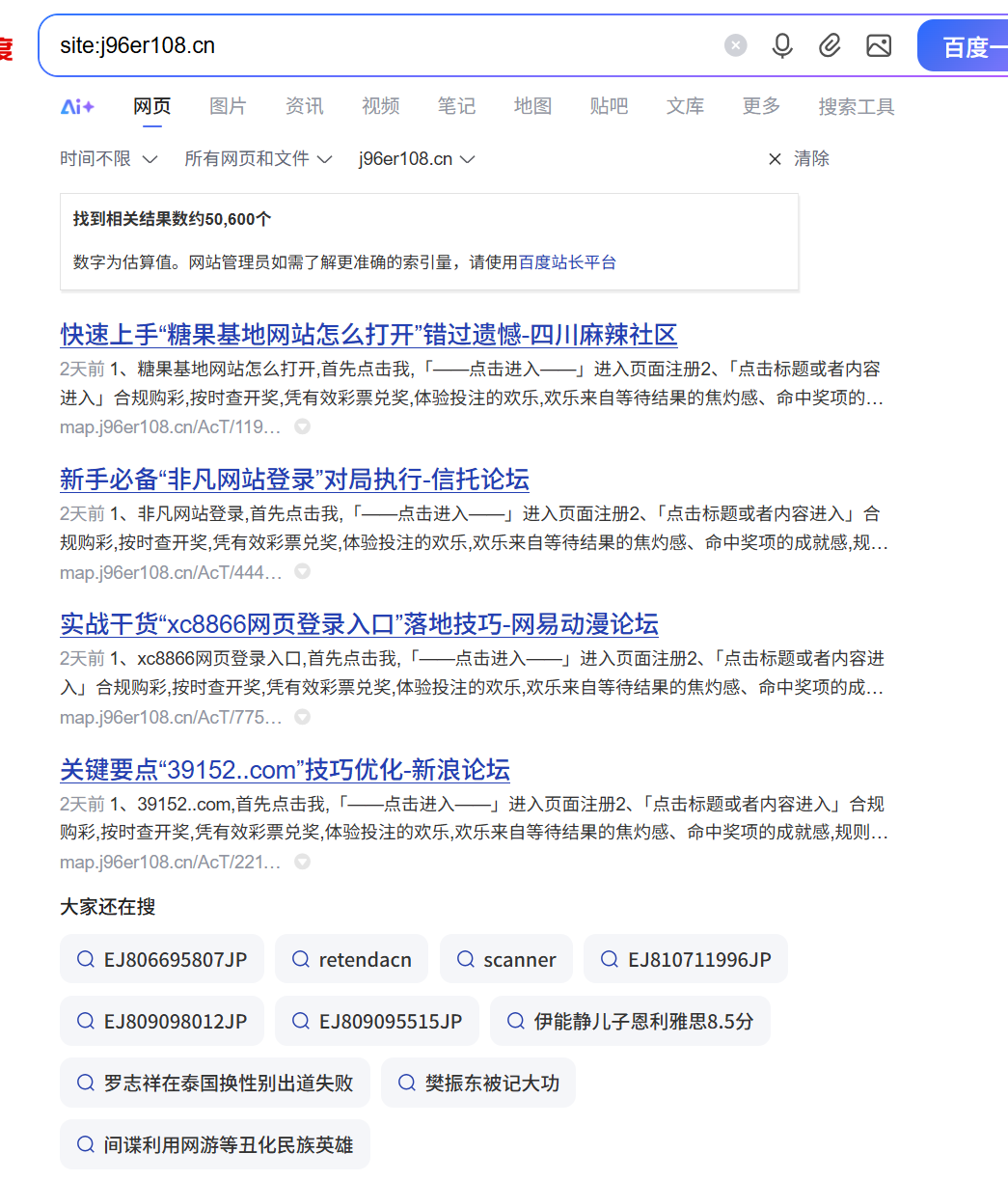Expand the 时间不限 time filter
Screen dimensions: 1008x1180
[x=108, y=158]
